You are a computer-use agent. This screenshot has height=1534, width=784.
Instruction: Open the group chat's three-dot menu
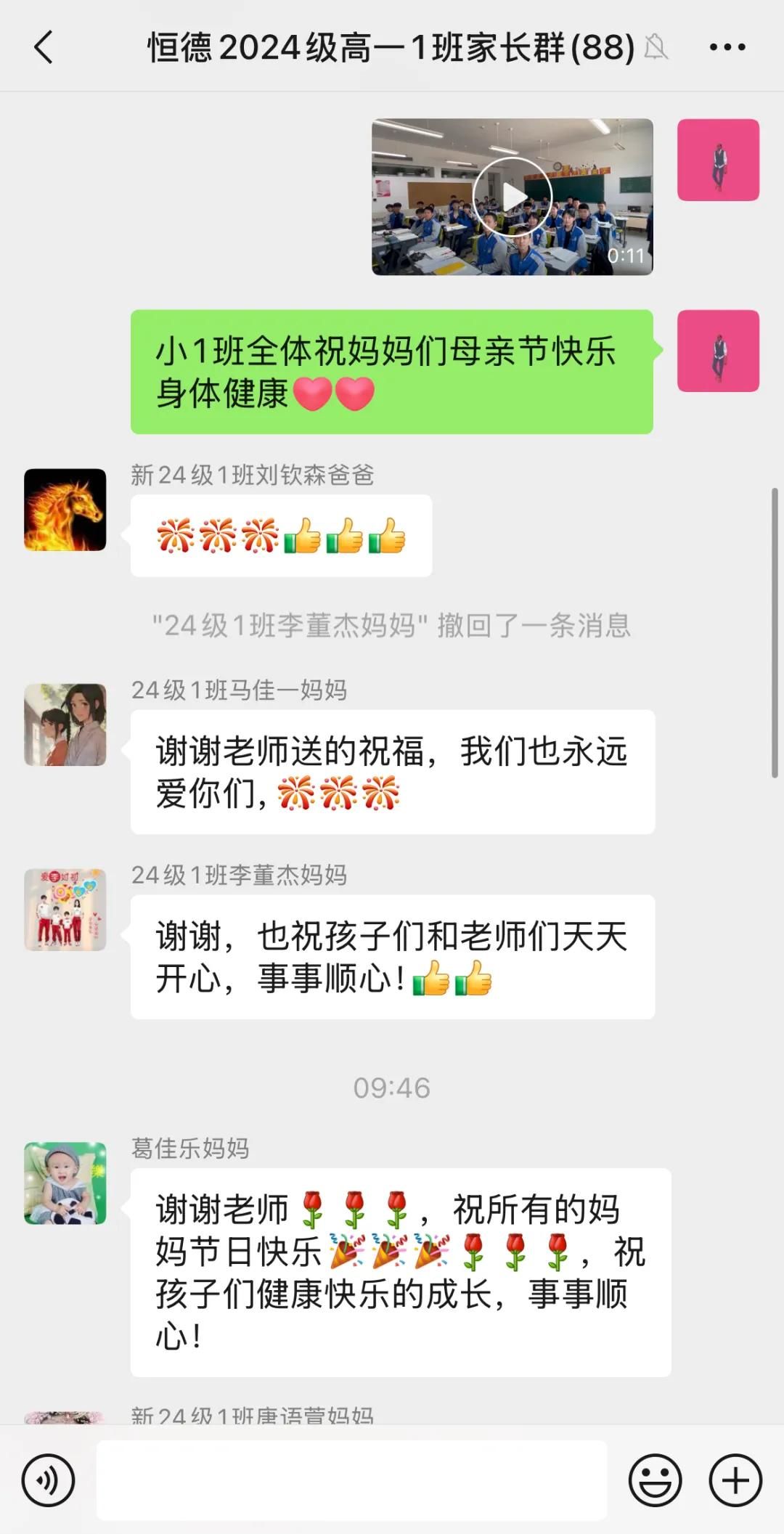(727, 48)
